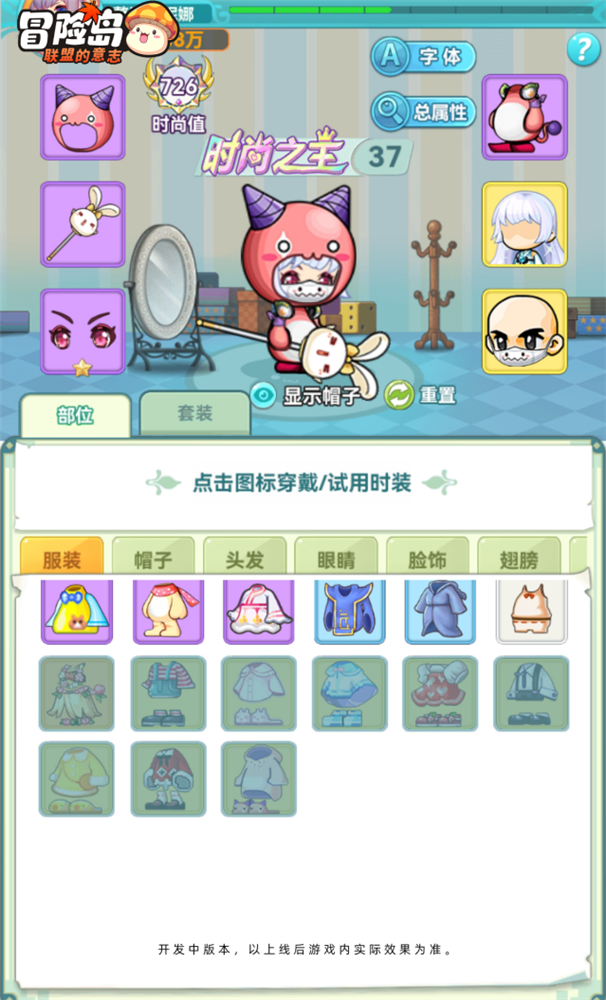
Task: Try on the green flower dress outfit
Action: point(77,693)
